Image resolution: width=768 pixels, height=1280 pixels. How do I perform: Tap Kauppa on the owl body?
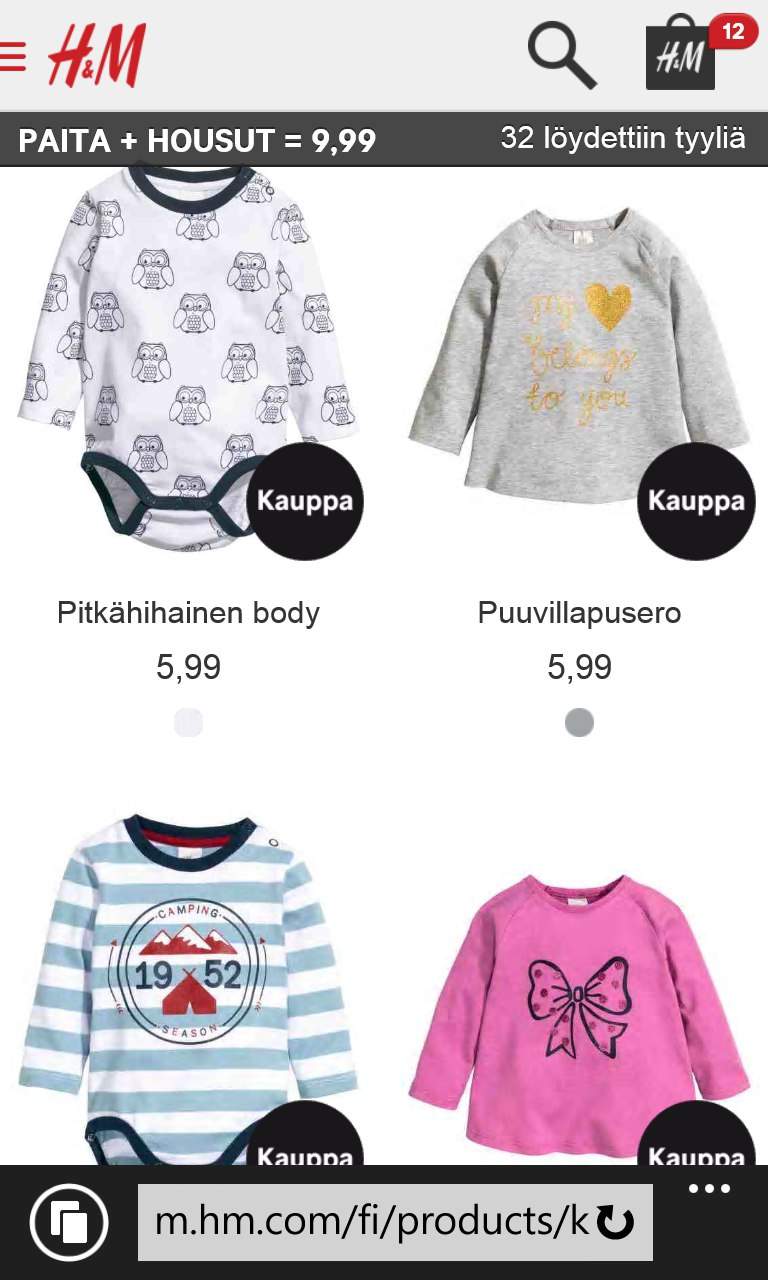(x=305, y=501)
